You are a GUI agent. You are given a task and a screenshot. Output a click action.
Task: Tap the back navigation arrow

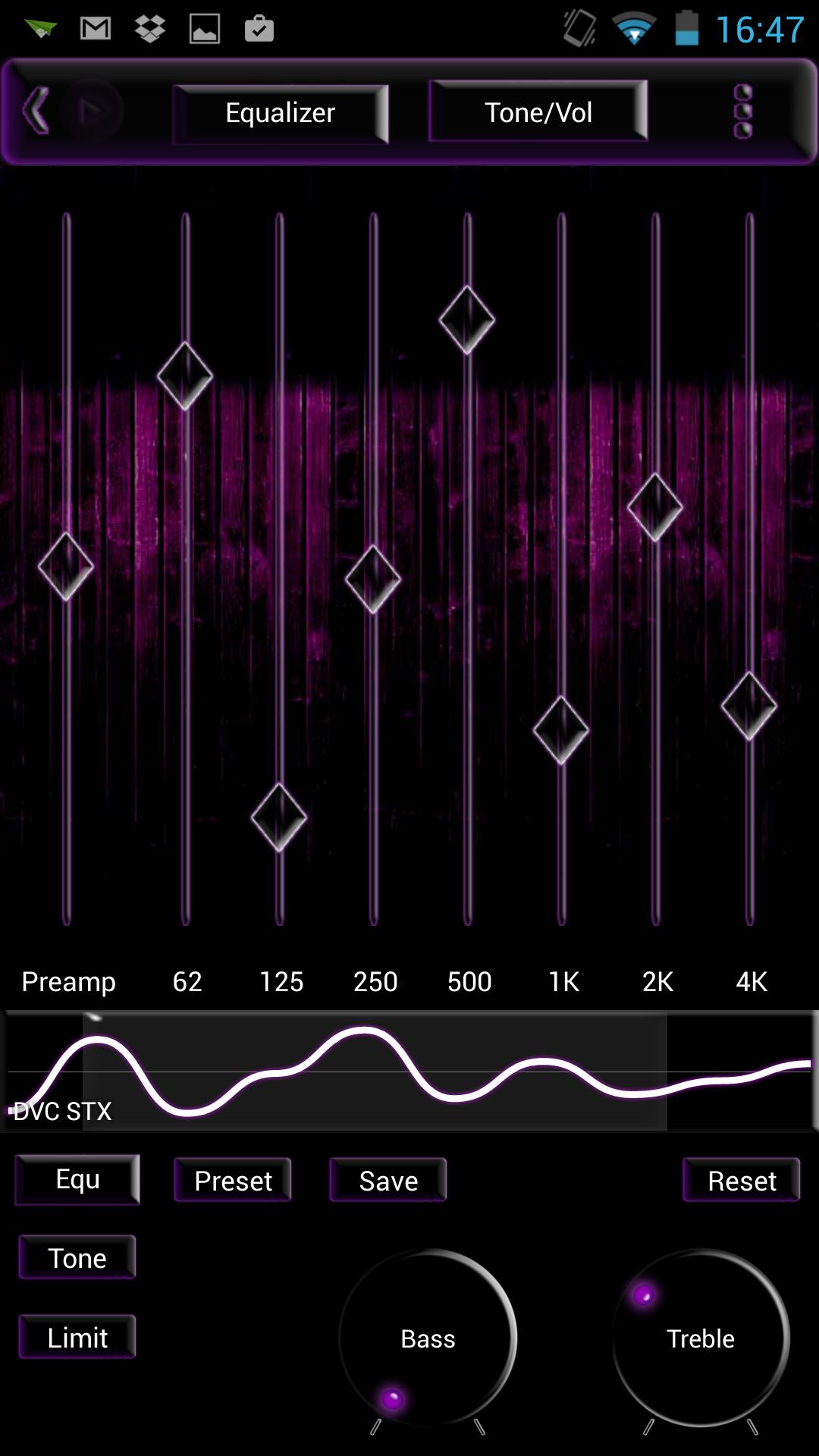[x=34, y=111]
